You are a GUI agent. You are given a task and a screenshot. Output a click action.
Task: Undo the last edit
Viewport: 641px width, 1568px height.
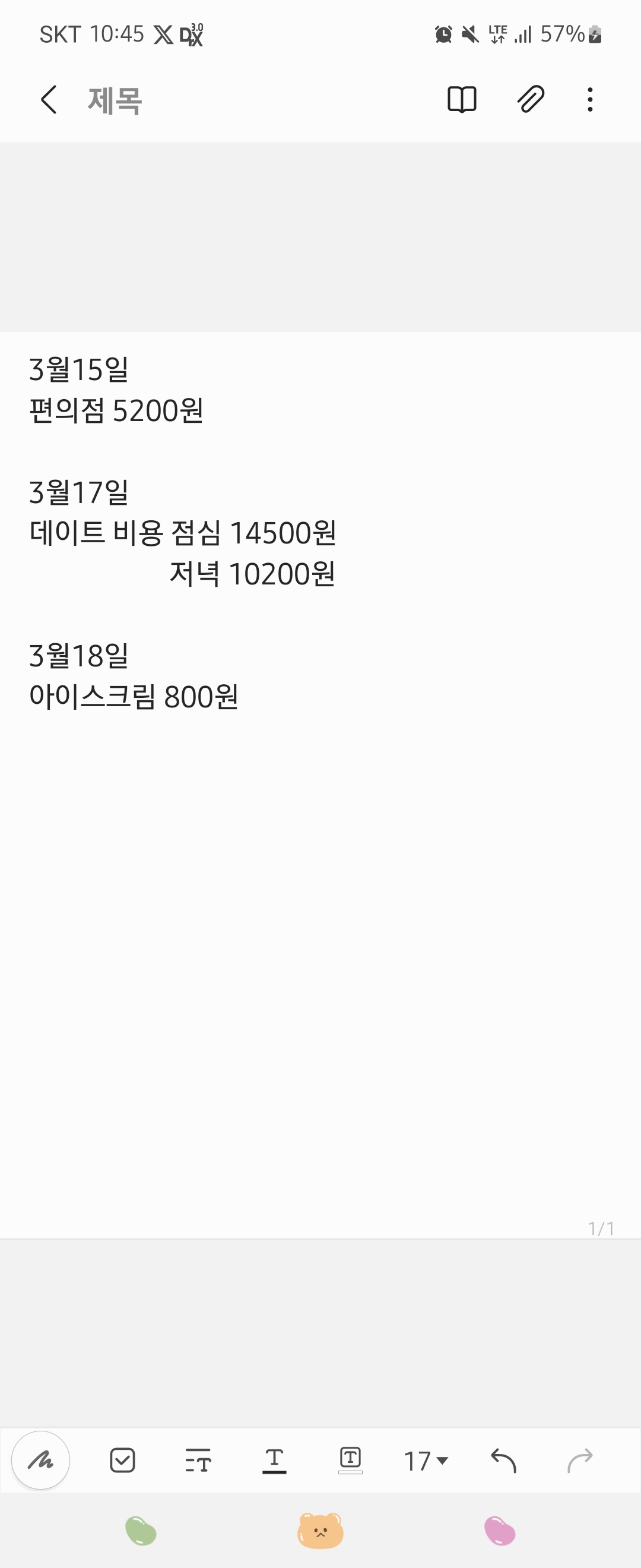click(x=503, y=1460)
